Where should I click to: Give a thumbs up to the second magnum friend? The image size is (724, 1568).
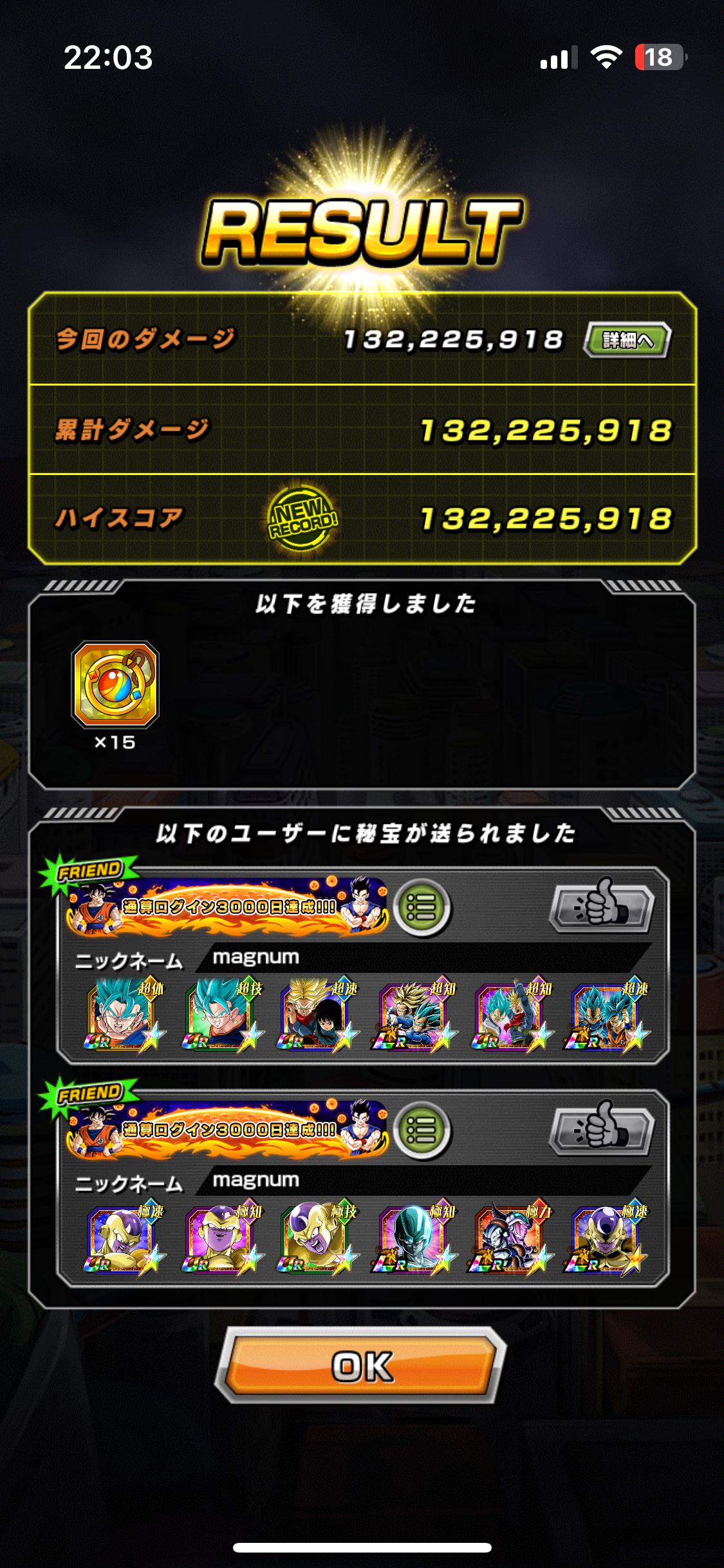click(601, 1127)
